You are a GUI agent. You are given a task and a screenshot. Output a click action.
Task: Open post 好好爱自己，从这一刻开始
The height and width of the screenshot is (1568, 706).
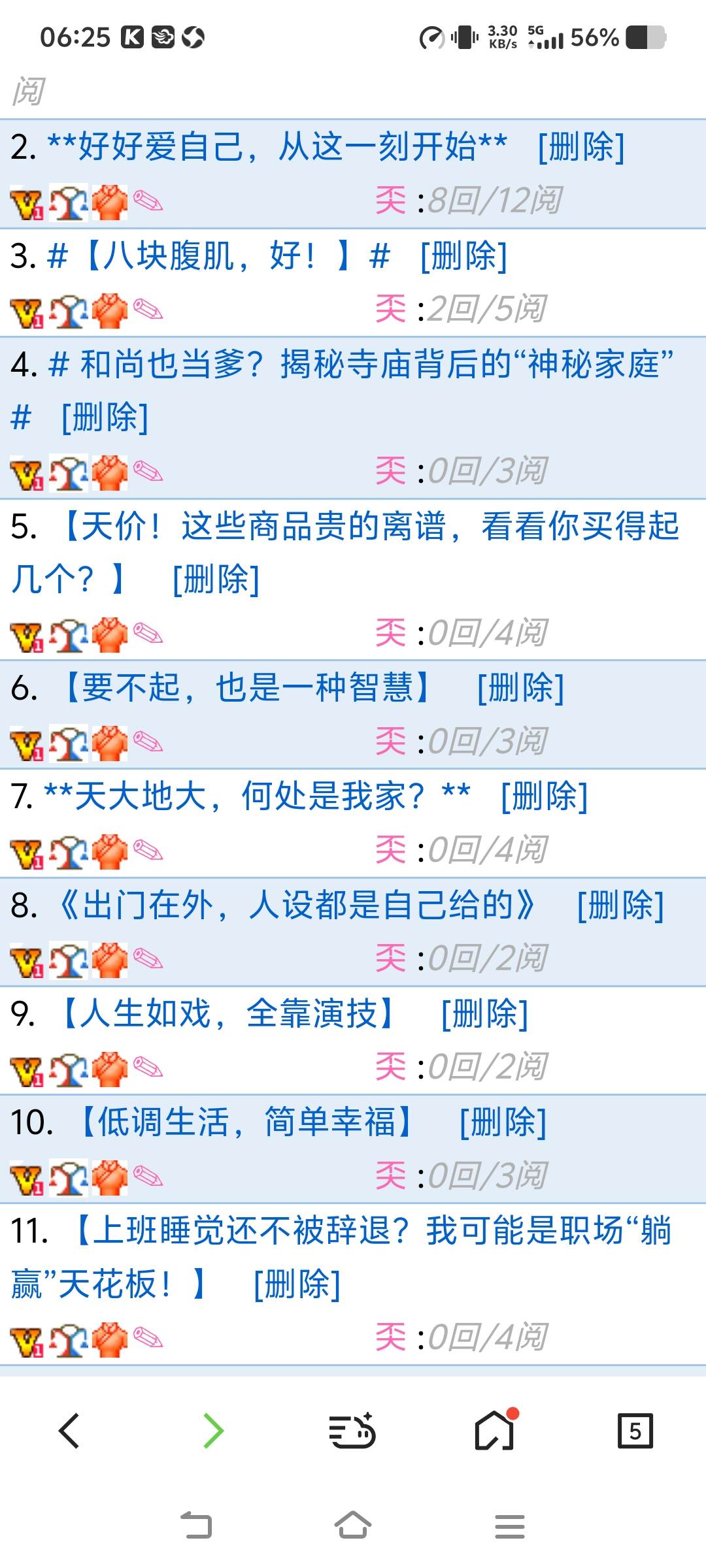pyautogui.click(x=278, y=146)
